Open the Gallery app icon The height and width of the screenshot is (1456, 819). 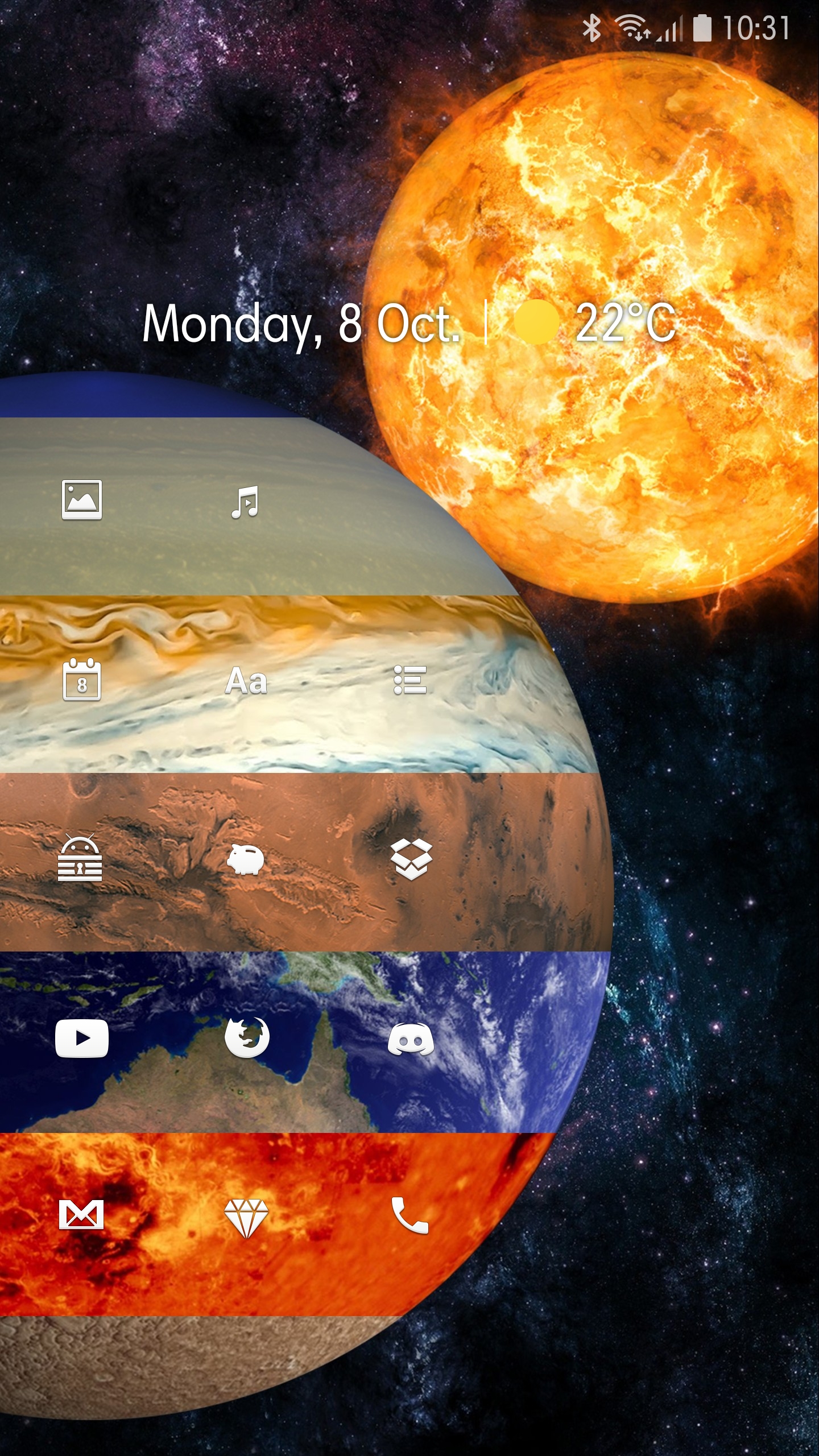click(x=82, y=500)
